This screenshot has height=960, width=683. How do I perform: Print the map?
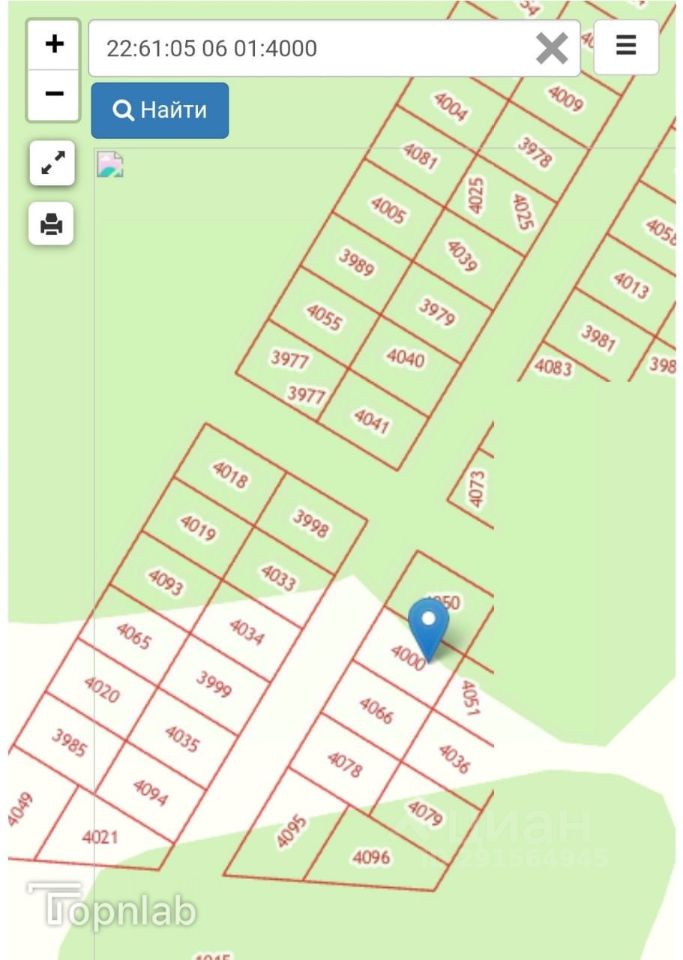tap(51, 224)
